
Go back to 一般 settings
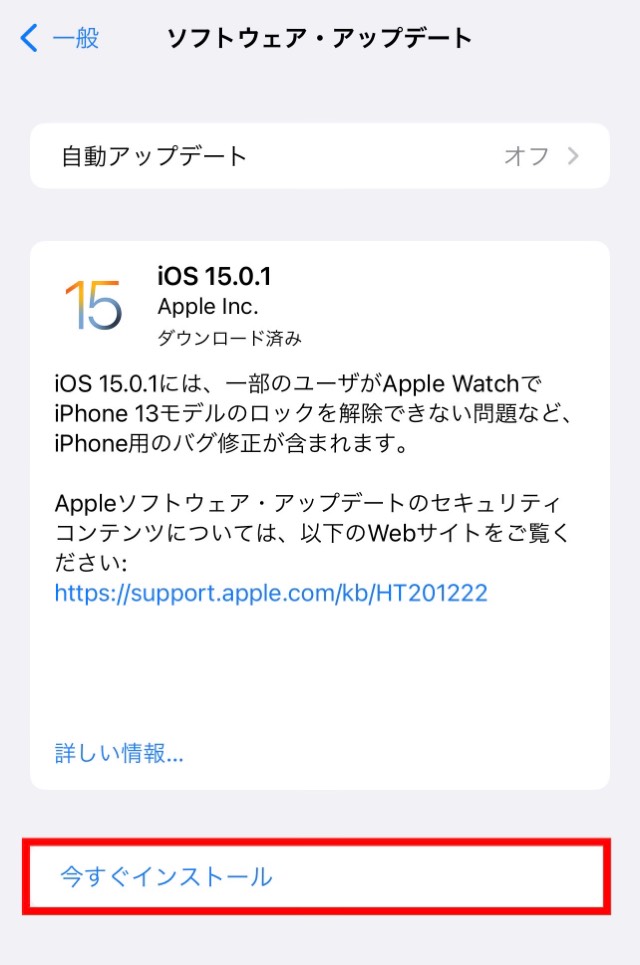point(60,39)
